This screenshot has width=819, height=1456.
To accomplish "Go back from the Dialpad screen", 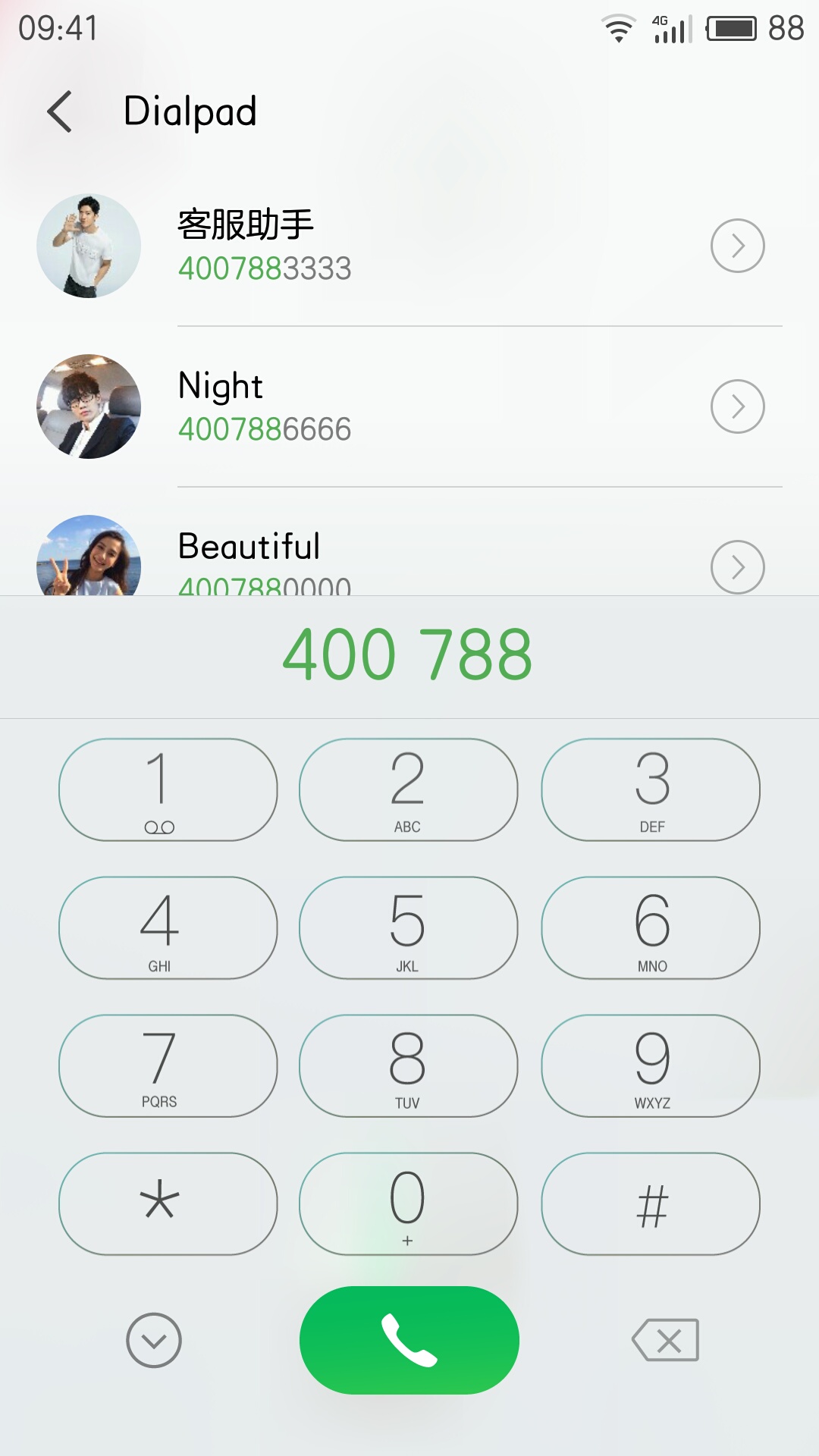I will tap(60, 111).
